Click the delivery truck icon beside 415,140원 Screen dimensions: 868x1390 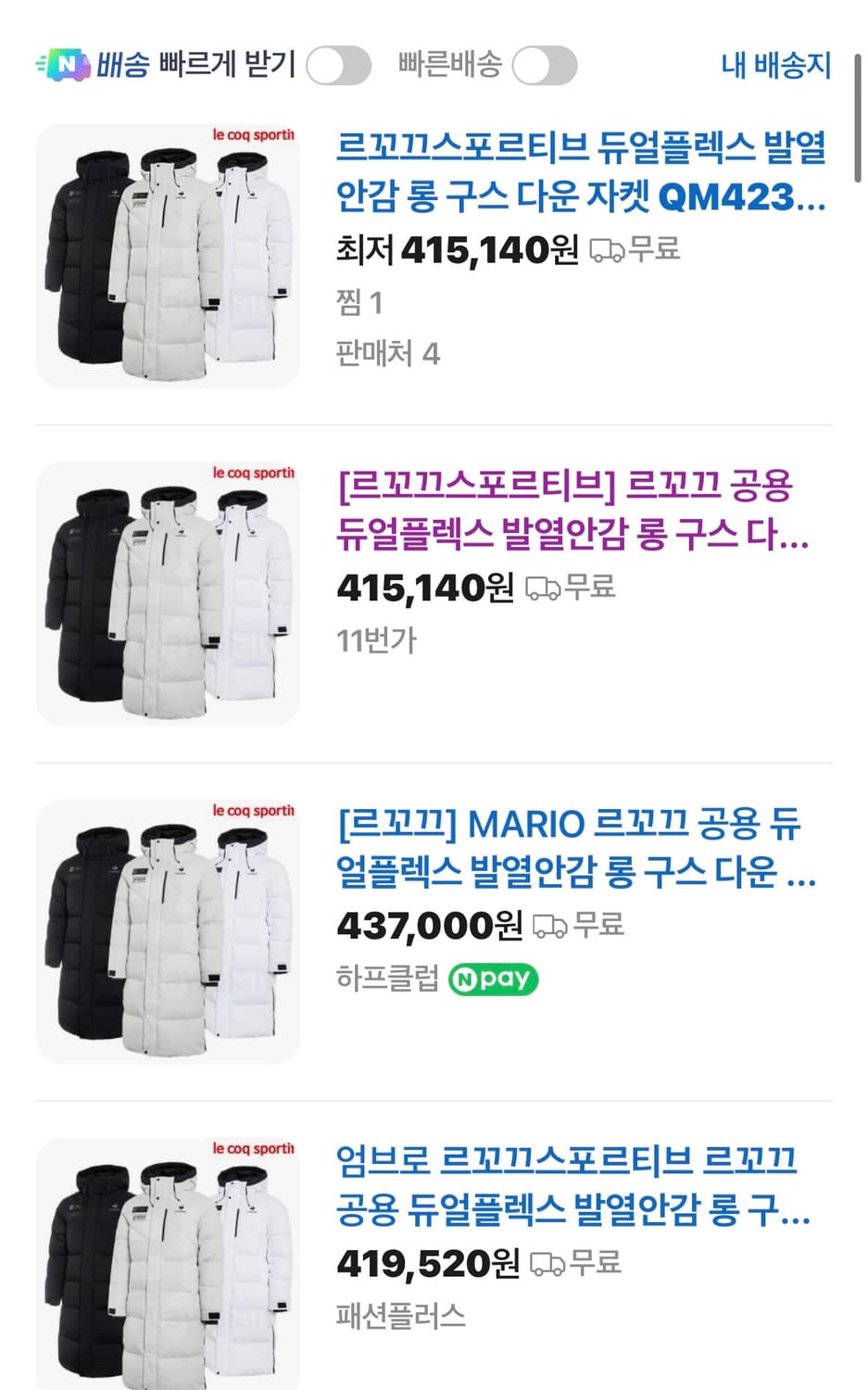(x=607, y=249)
